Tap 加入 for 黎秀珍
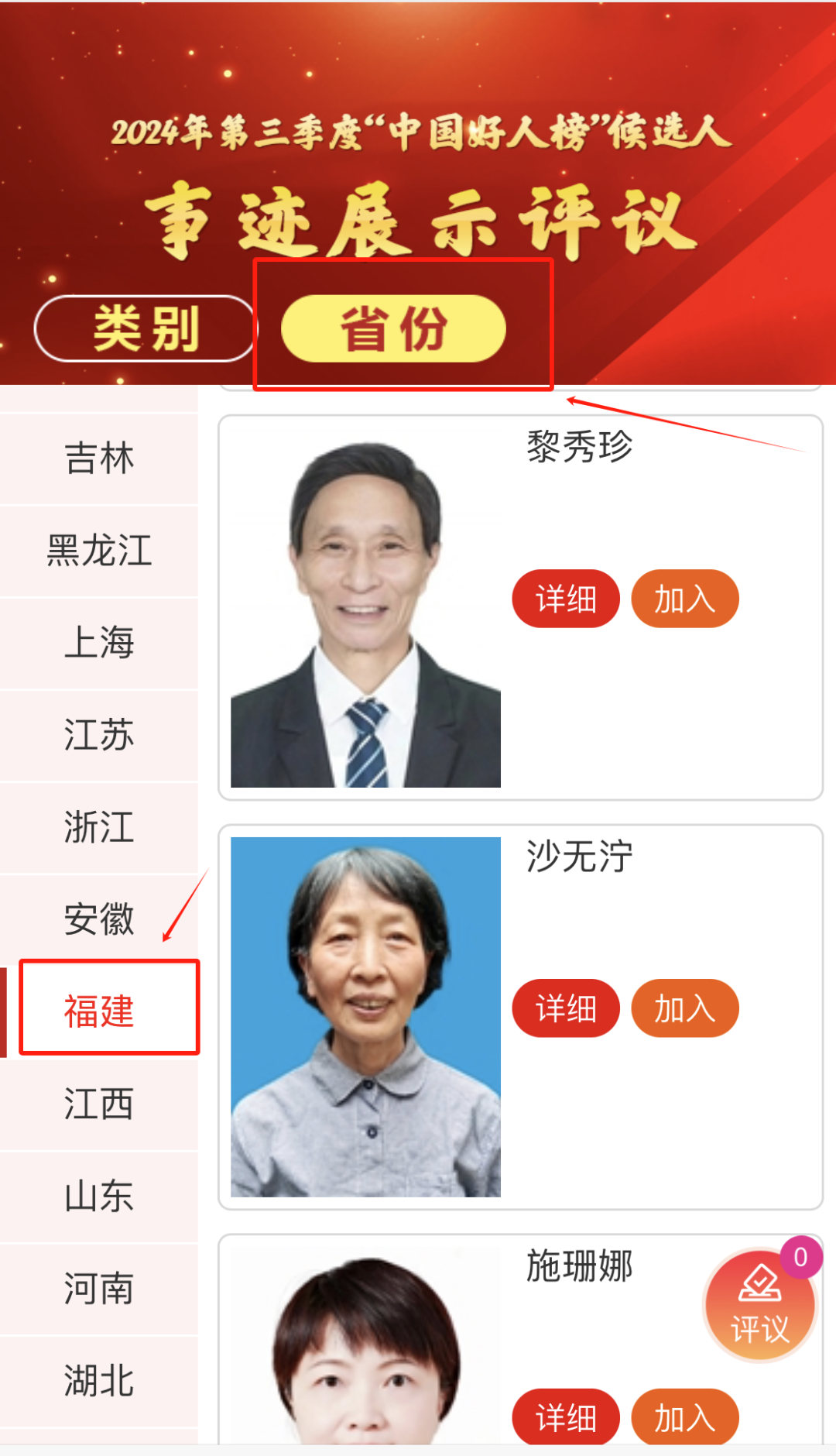Viewport: 836px width, 1456px height. 685,599
